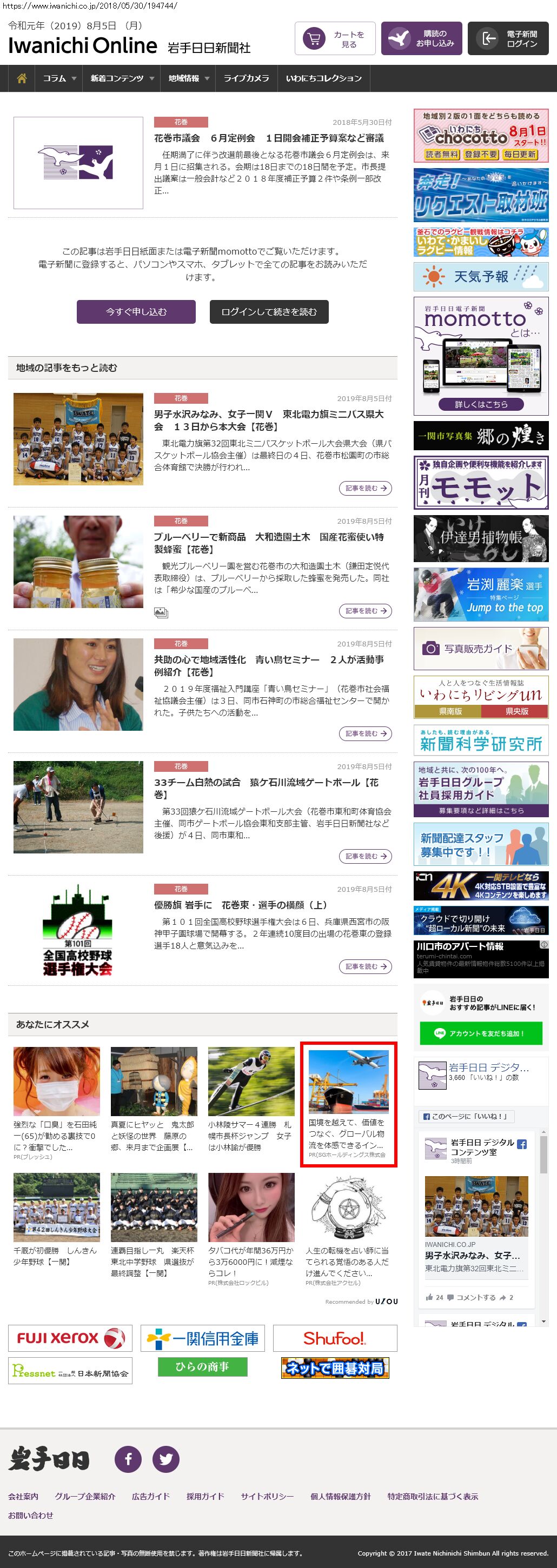Screen dimensions: 557x1568
Task: Expand the コラム menu
Action: point(59,78)
